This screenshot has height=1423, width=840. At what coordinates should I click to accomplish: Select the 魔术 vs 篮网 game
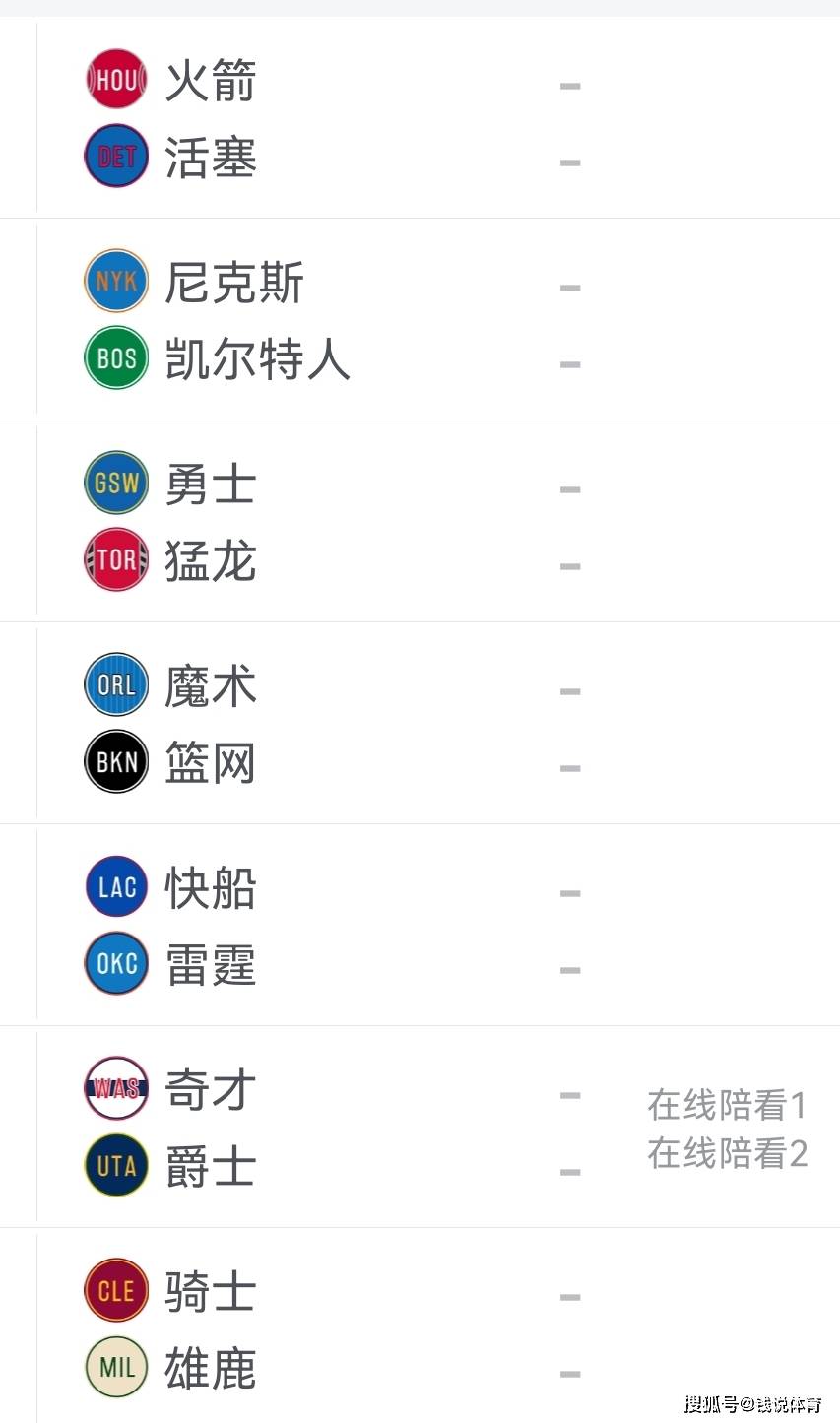(420, 723)
